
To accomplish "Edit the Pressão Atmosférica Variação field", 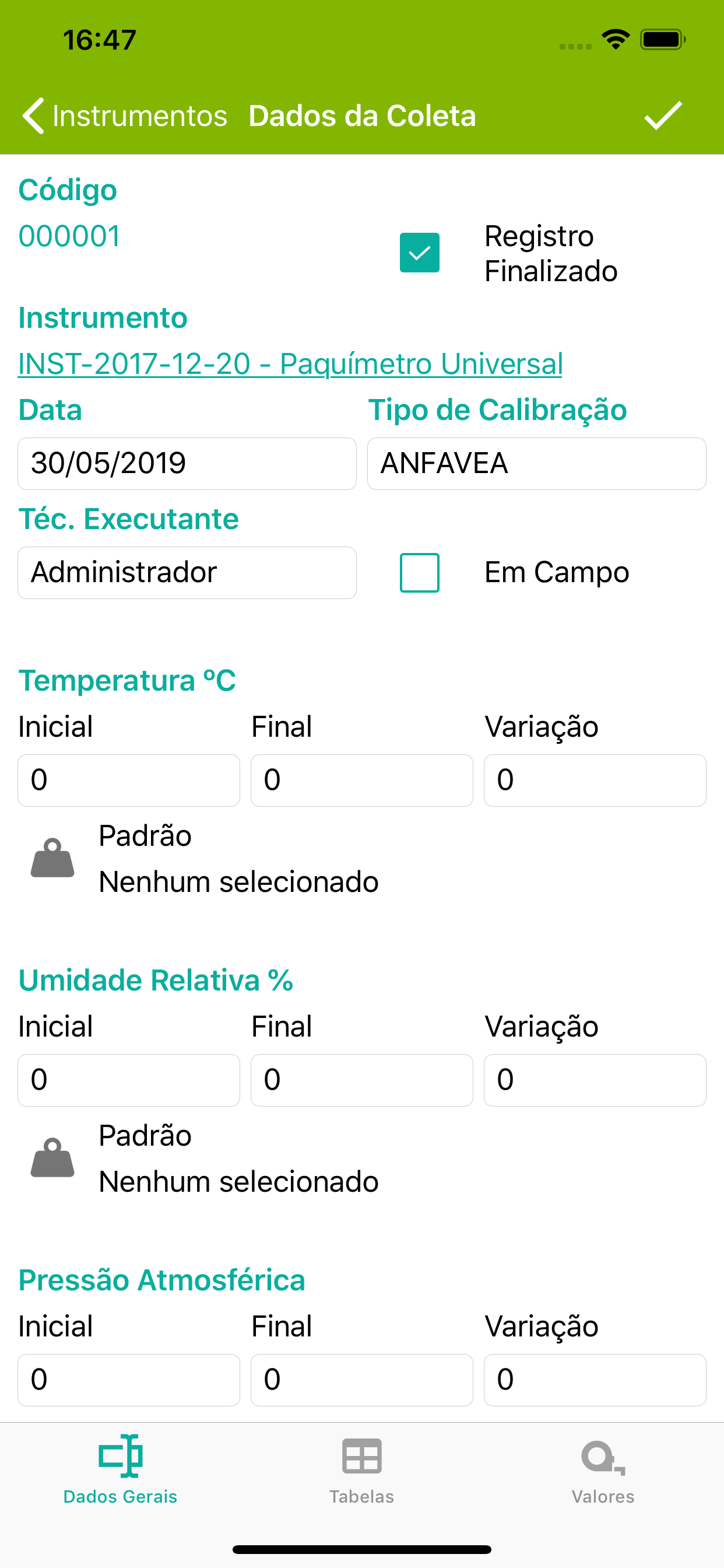I will tap(595, 1380).
